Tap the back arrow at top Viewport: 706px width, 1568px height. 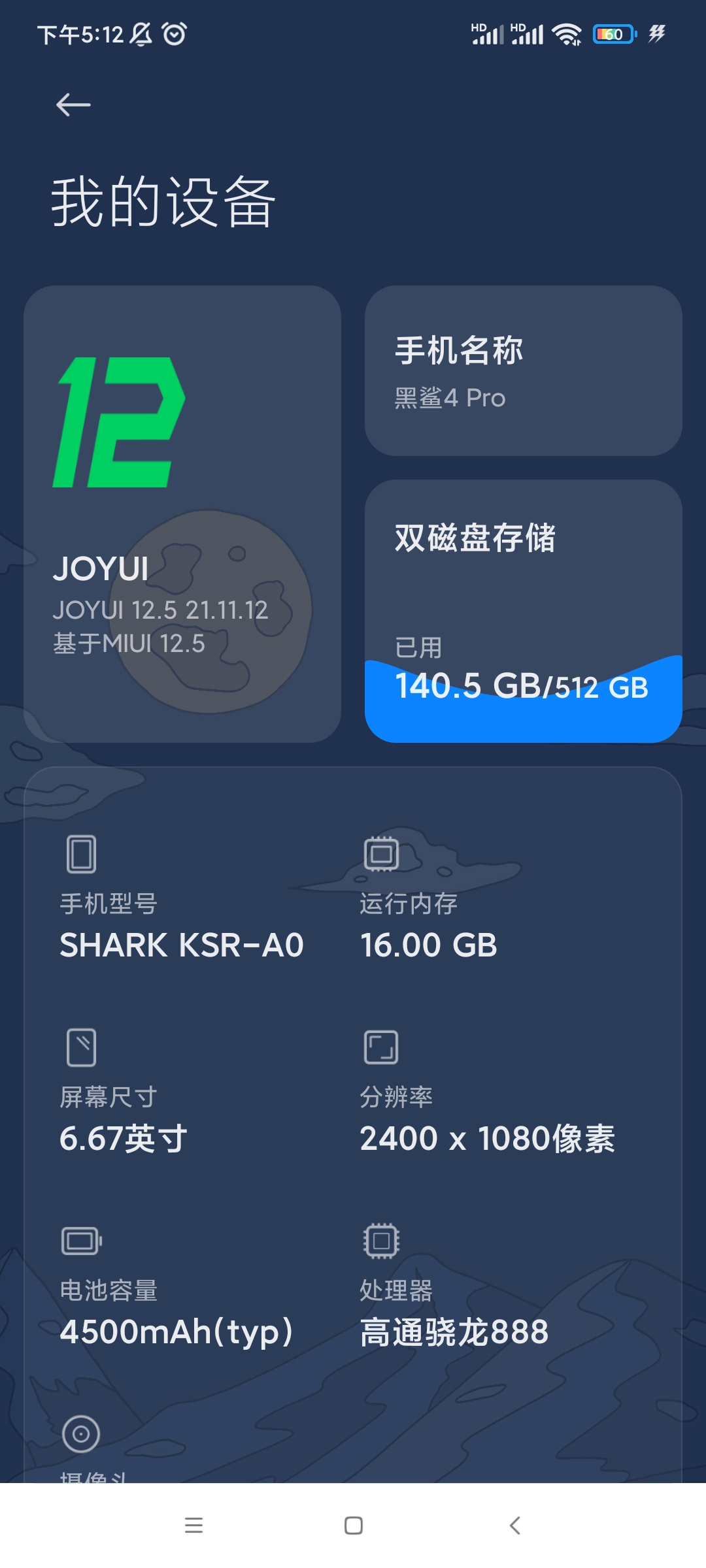click(73, 105)
